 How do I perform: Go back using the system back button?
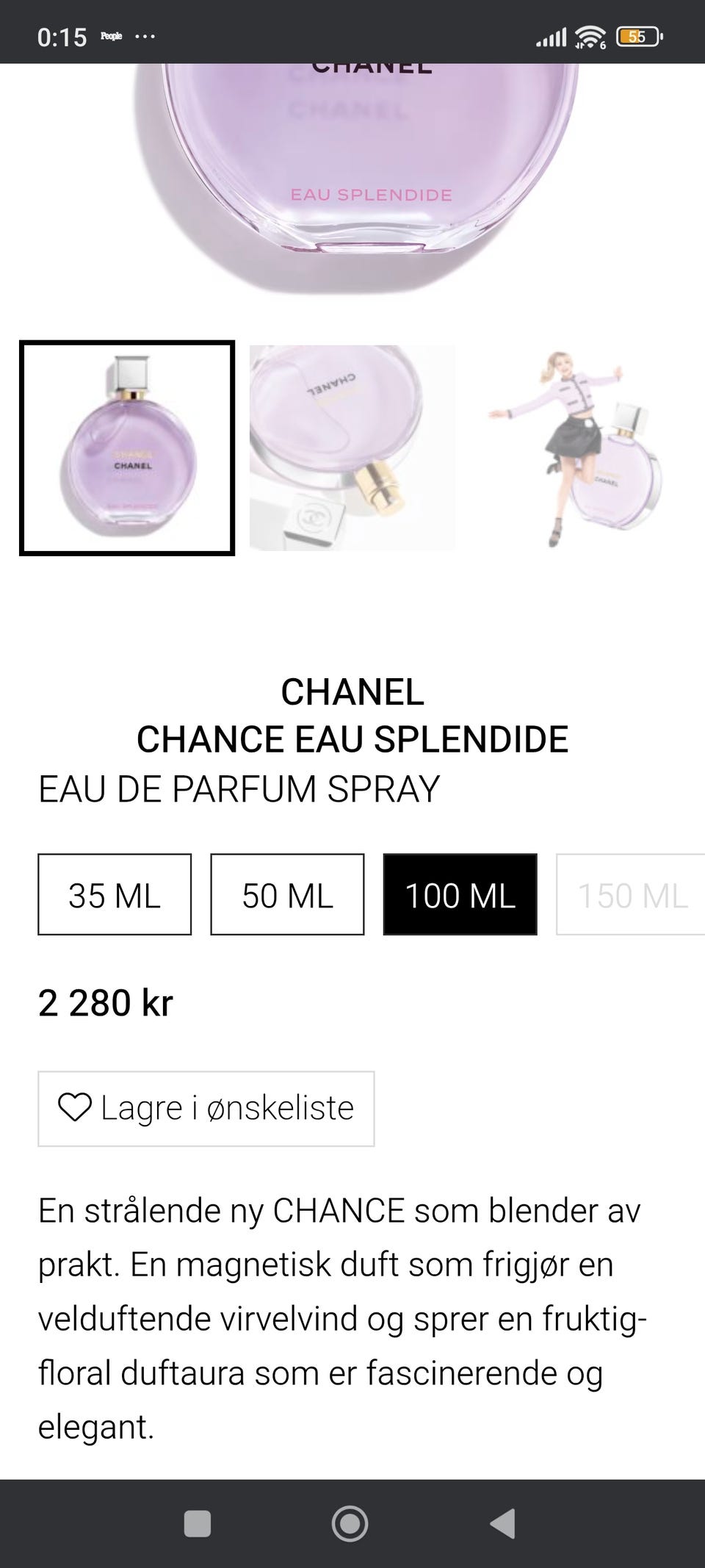[x=503, y=1523]
